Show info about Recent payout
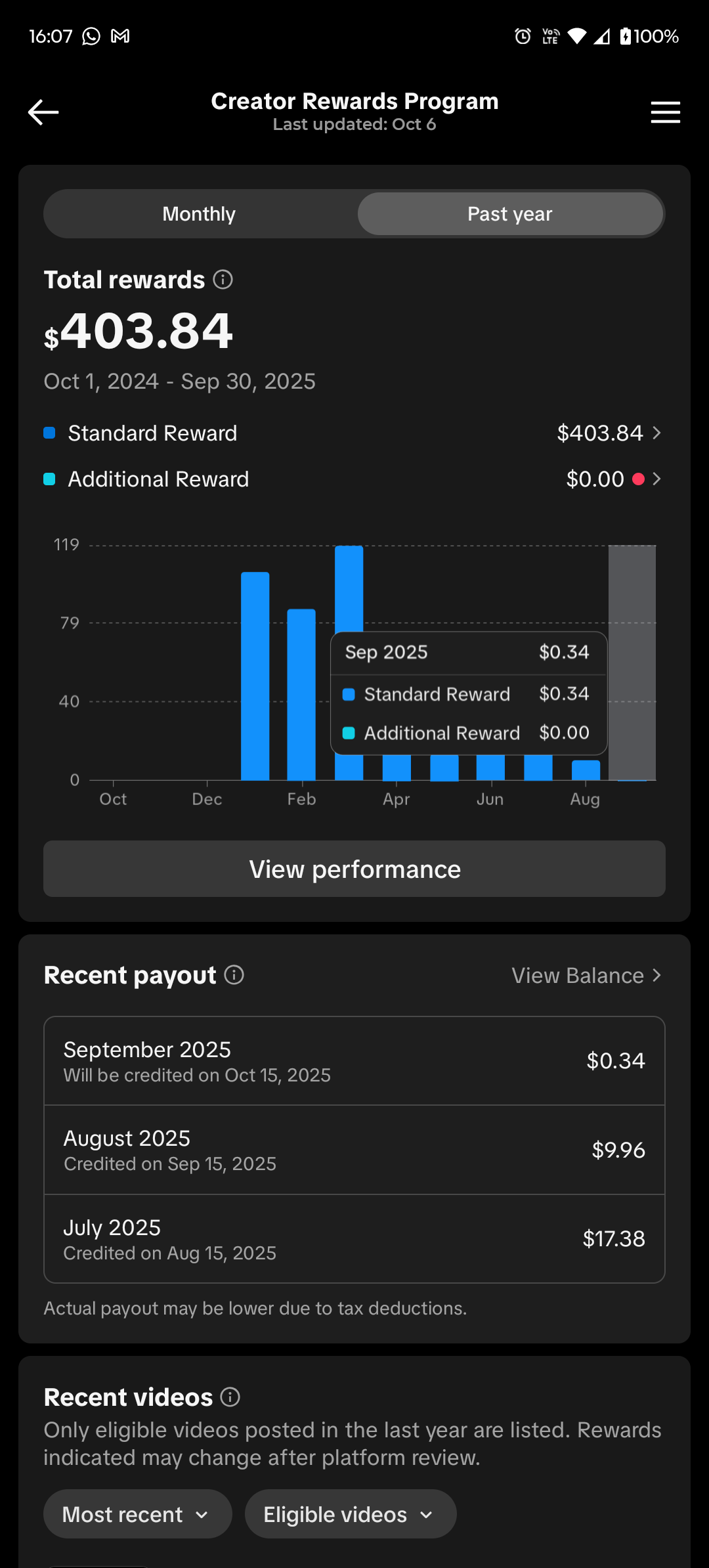The width and height of the screenshot is (709, 1568). click(x=234, y=975)
